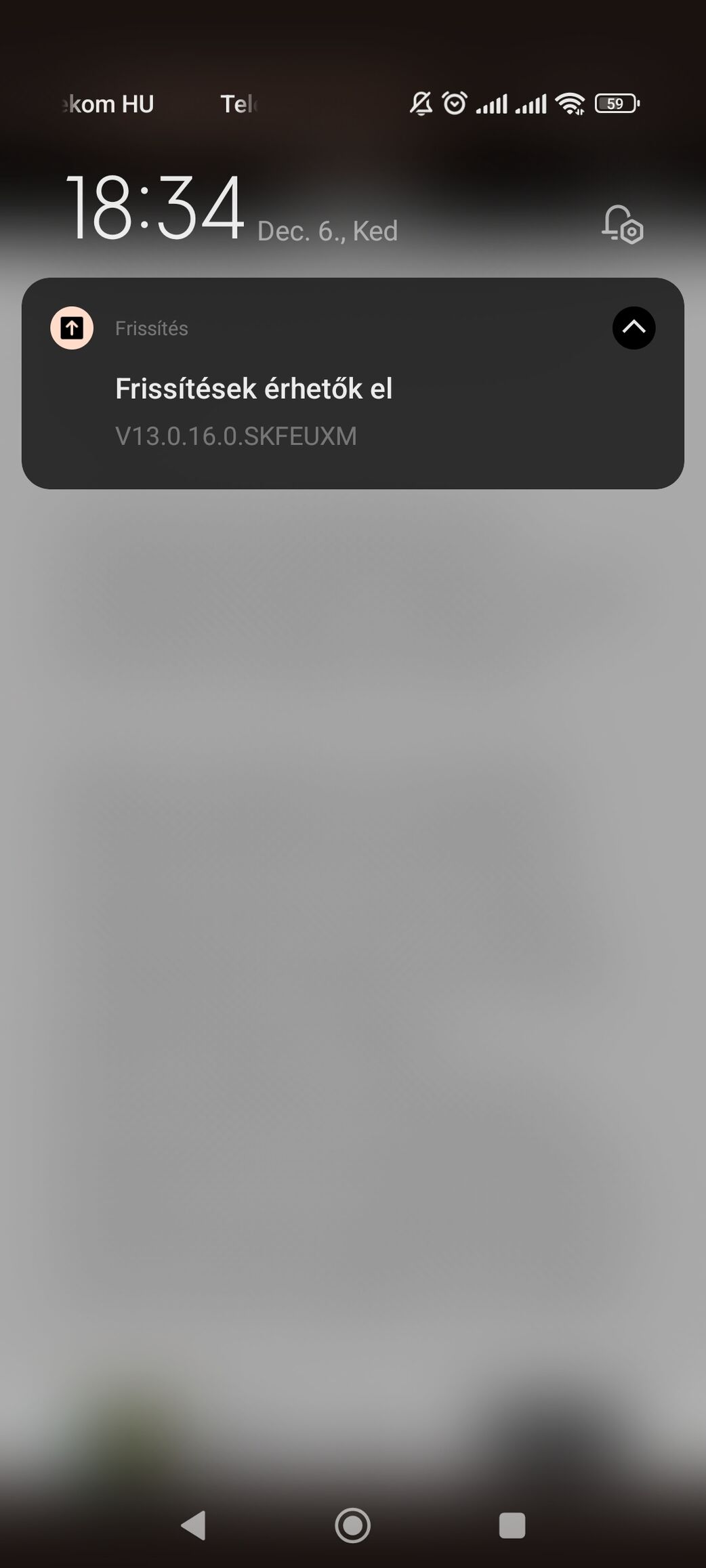Collapse the Frissítés notification with the chevron

[634, 329]
